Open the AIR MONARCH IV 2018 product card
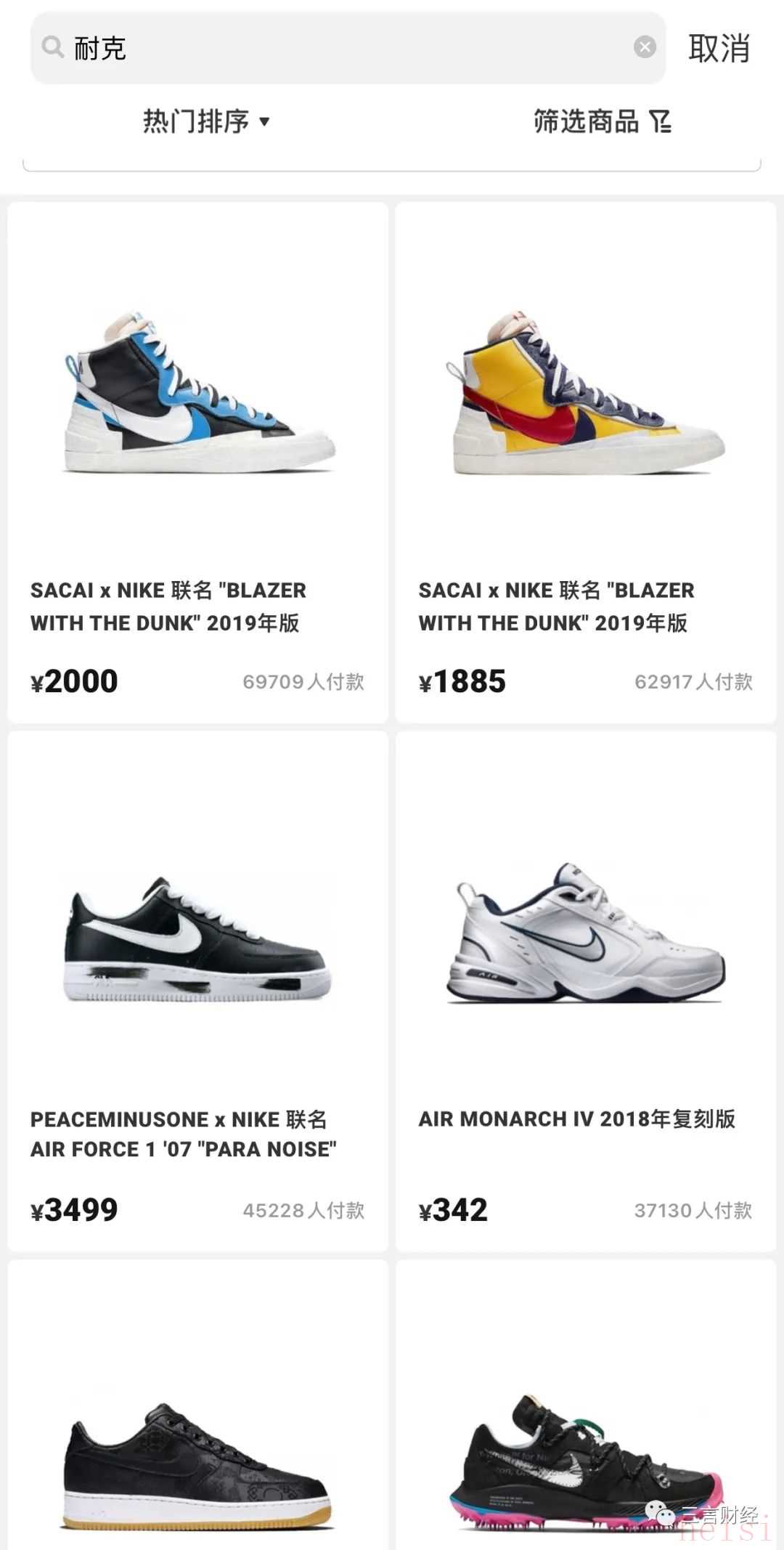This screenshot has height=1550, width=784. tap(586, 991)
